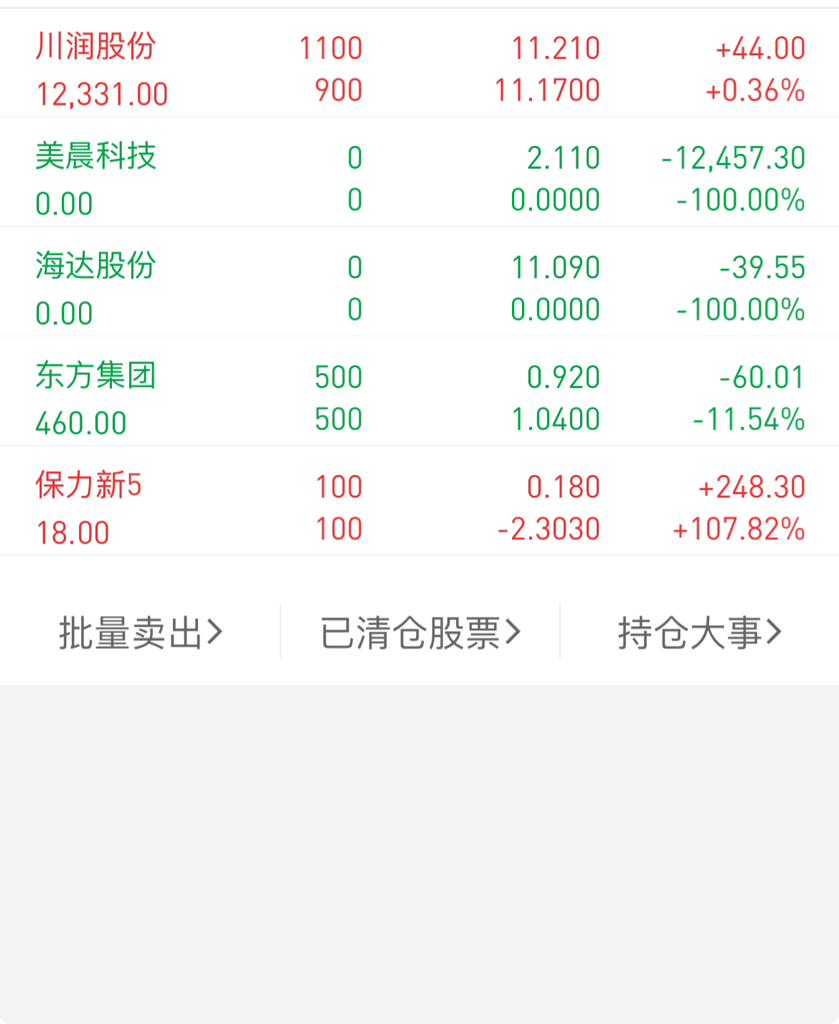Viewport: 839px width, 1024px height.
Task: View 已清仓股票 cleared stocks
Action: (x=420, y=633)
